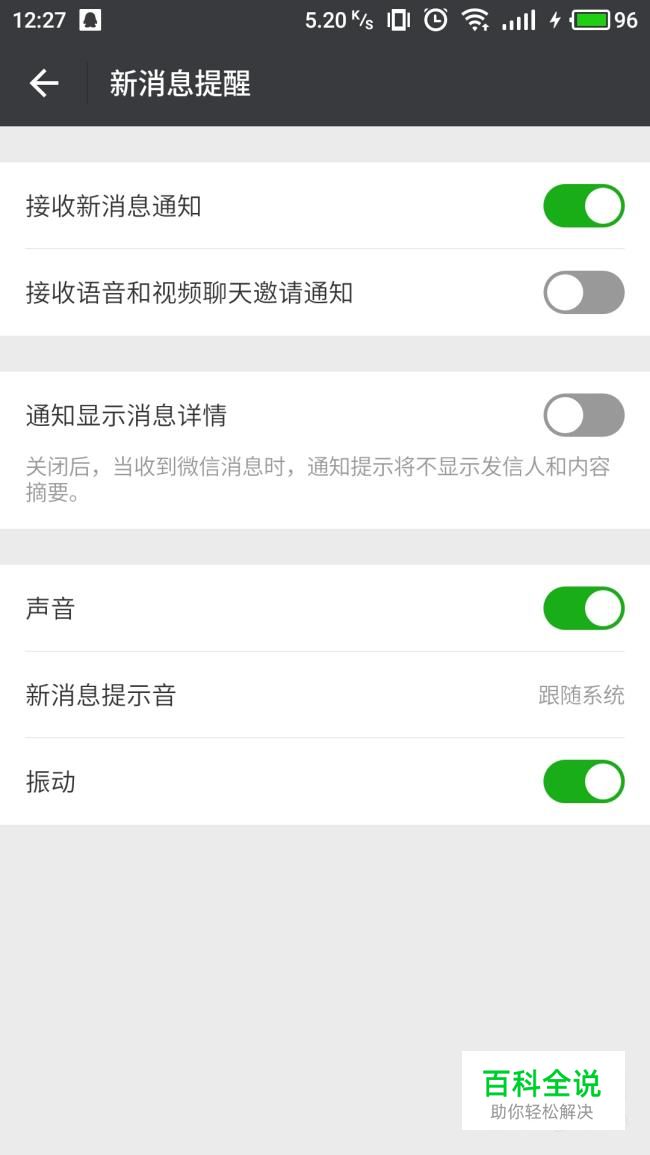Turn off the 振动 switch
The image size is (650, 1155).
click(584, 782)
